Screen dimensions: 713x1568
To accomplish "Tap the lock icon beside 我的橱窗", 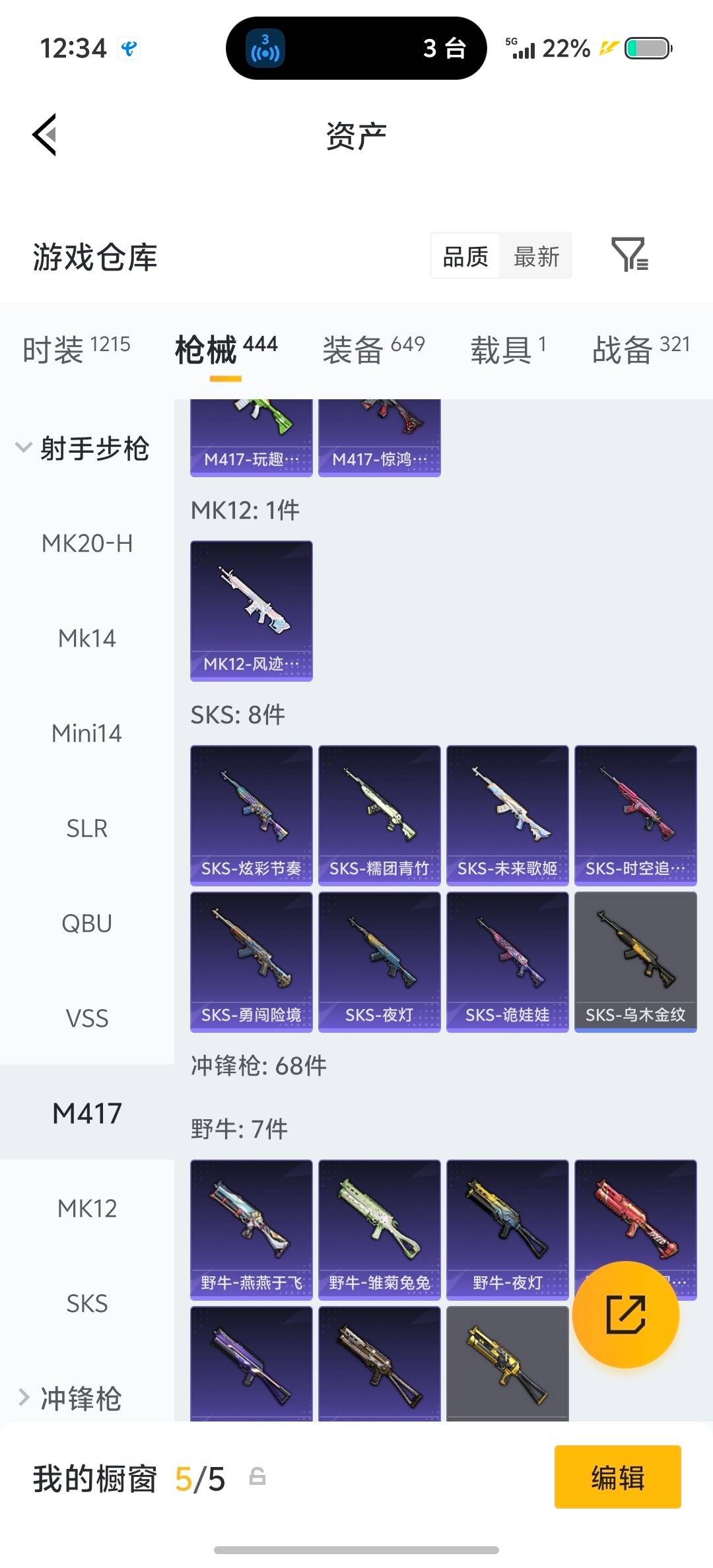I will [257, 1480].
